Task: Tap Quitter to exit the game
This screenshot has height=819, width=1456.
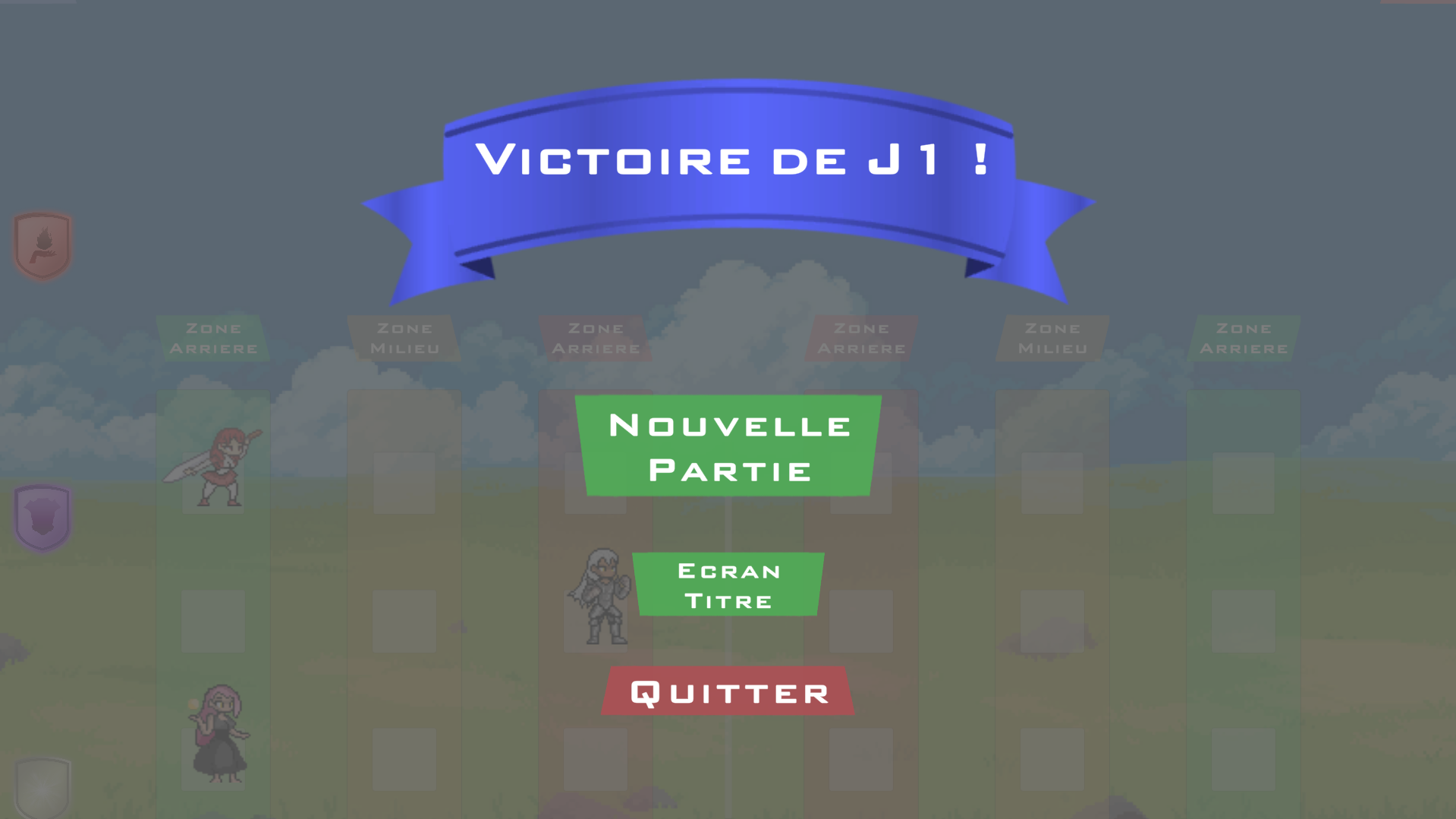Action: click(728, 691)
